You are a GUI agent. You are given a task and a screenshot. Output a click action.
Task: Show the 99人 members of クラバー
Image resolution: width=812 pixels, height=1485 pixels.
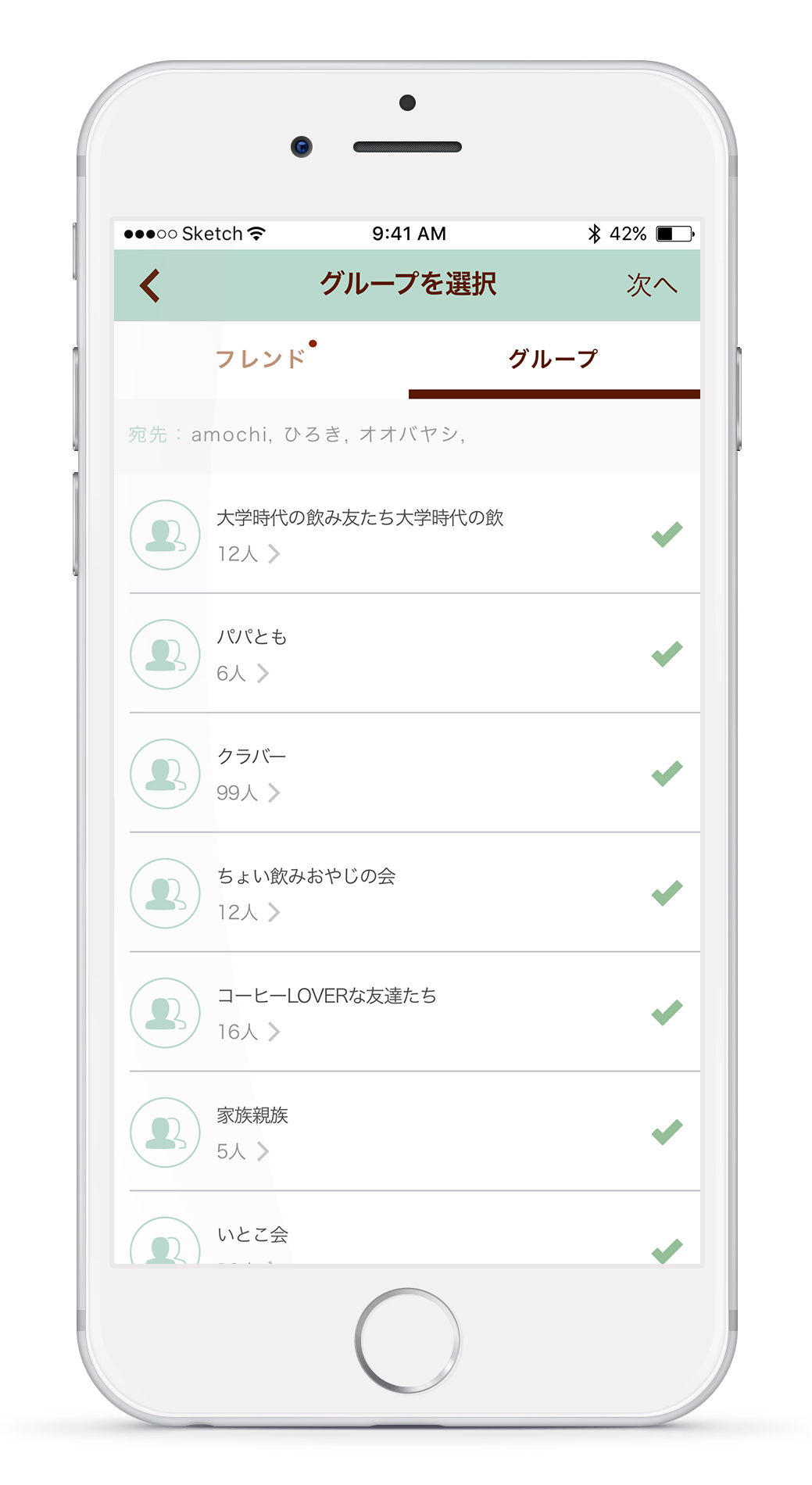pos(249,793)
